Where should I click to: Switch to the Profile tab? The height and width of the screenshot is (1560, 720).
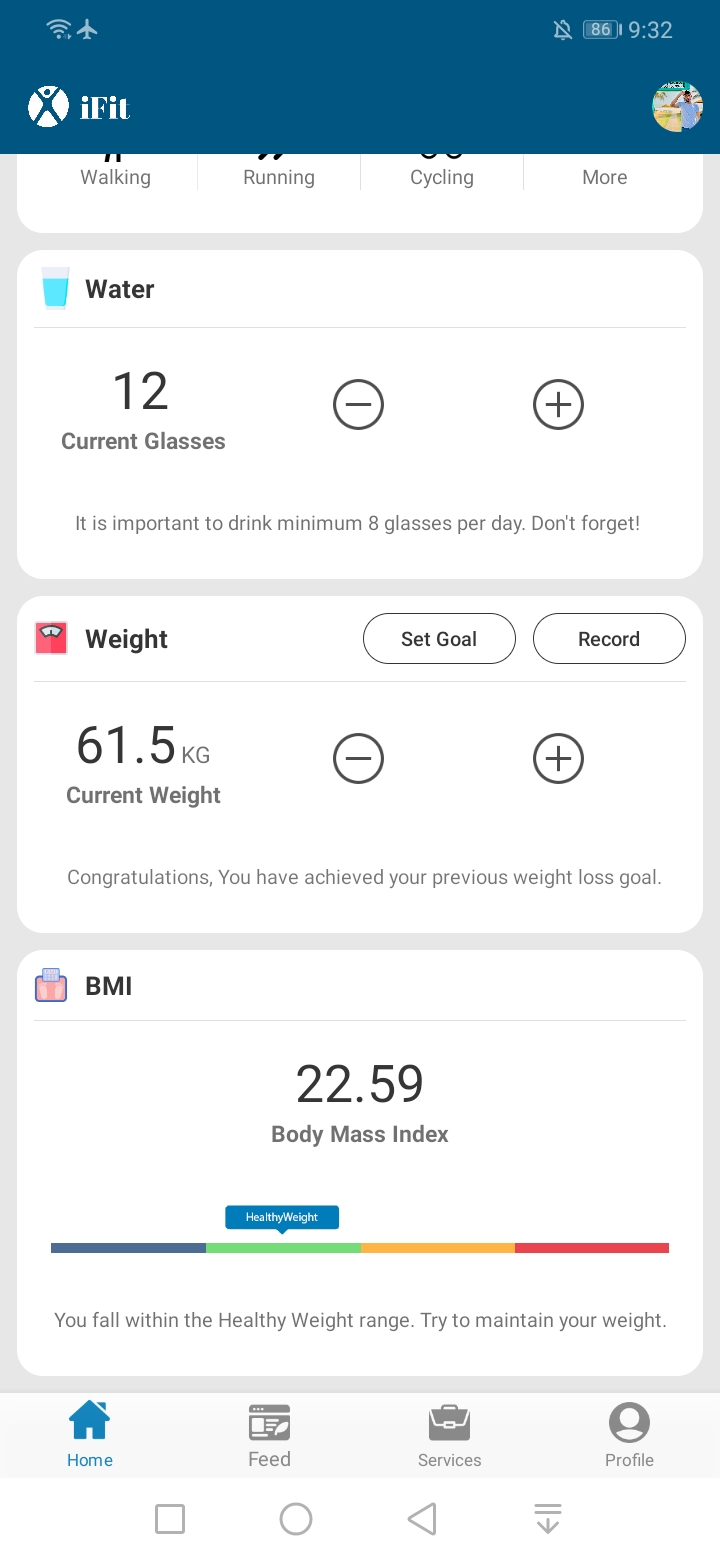pyautogui.click(x=630, y=1436)
